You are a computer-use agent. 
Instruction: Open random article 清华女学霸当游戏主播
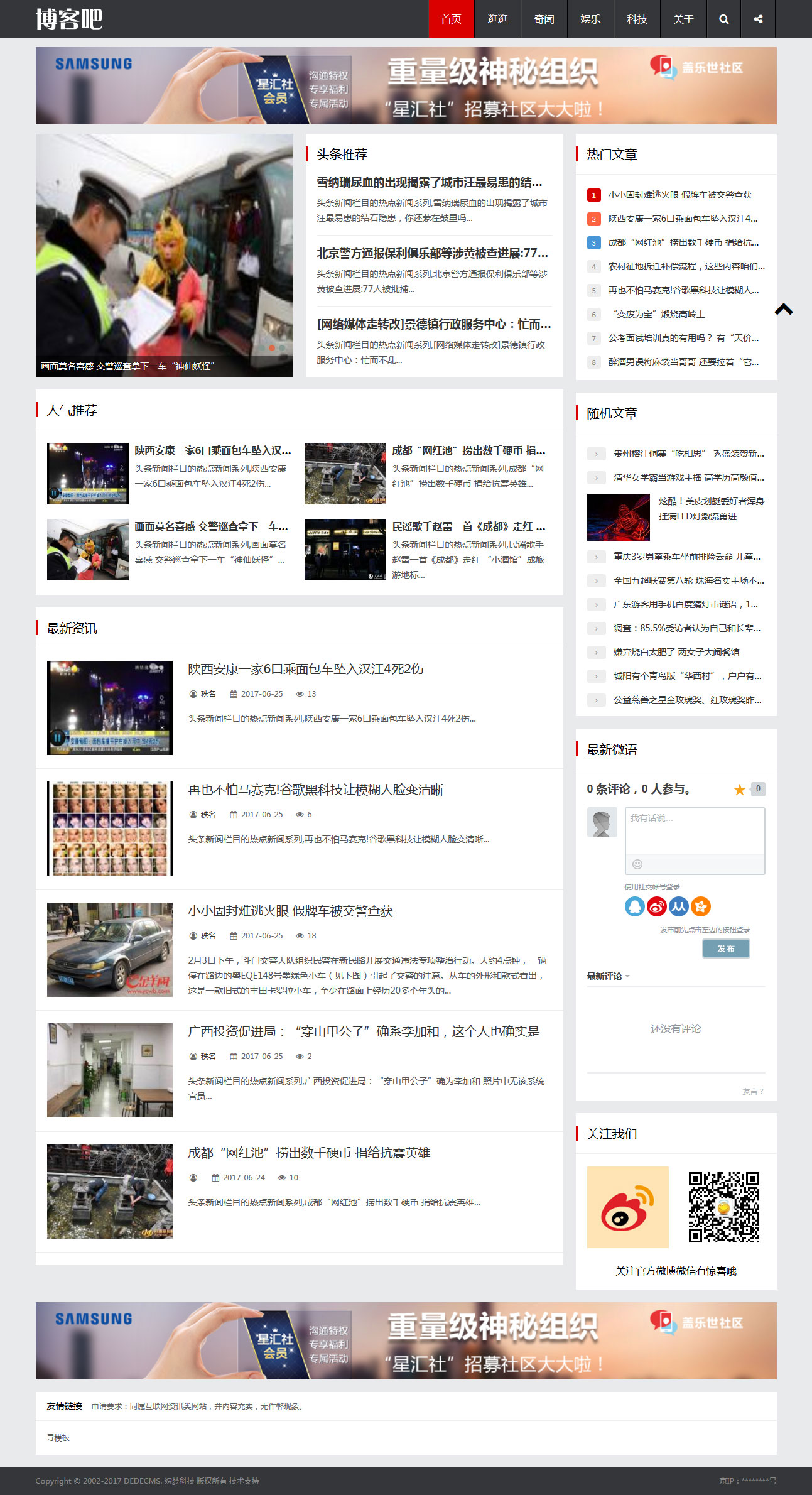688,477
